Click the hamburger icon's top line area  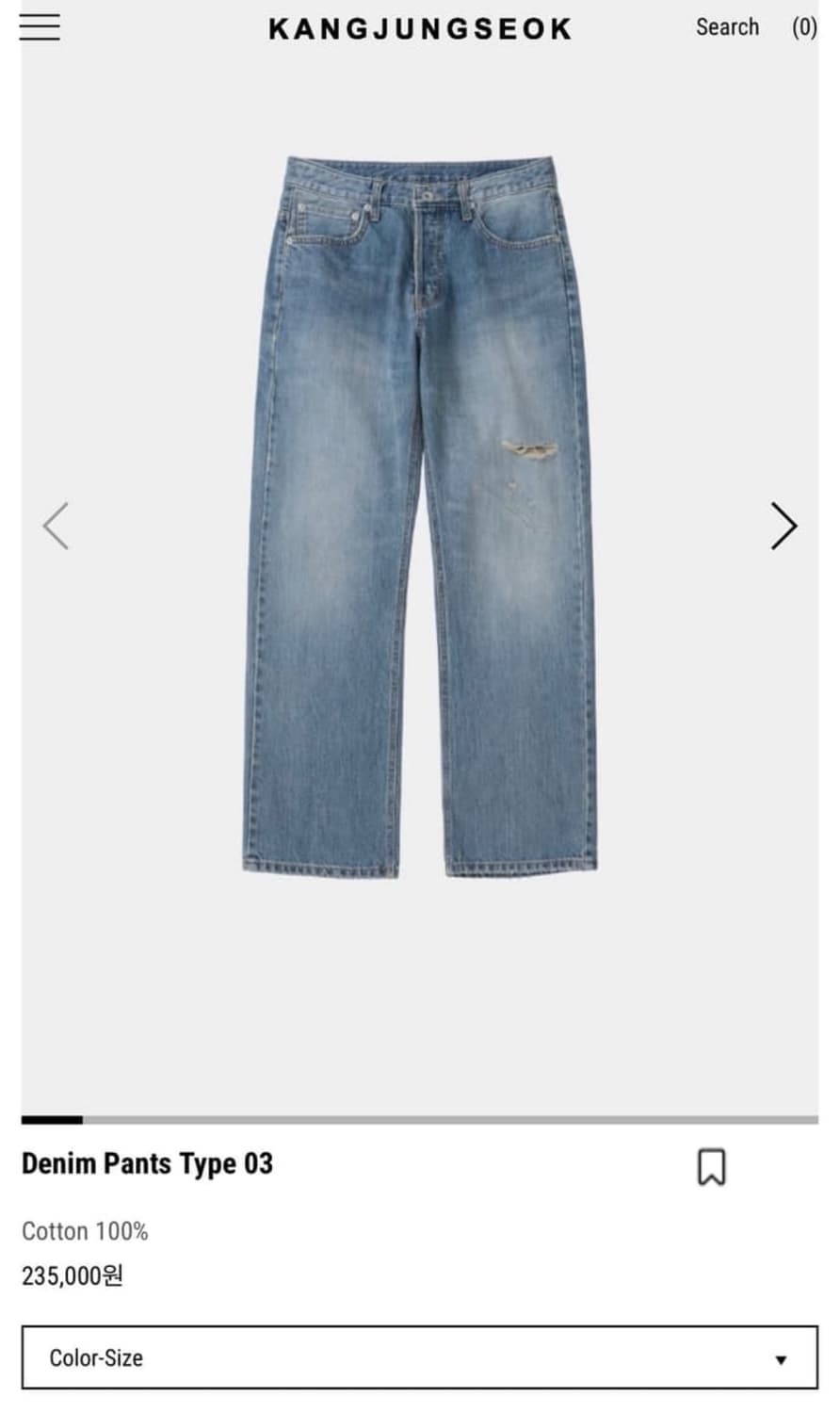(40, 13)
